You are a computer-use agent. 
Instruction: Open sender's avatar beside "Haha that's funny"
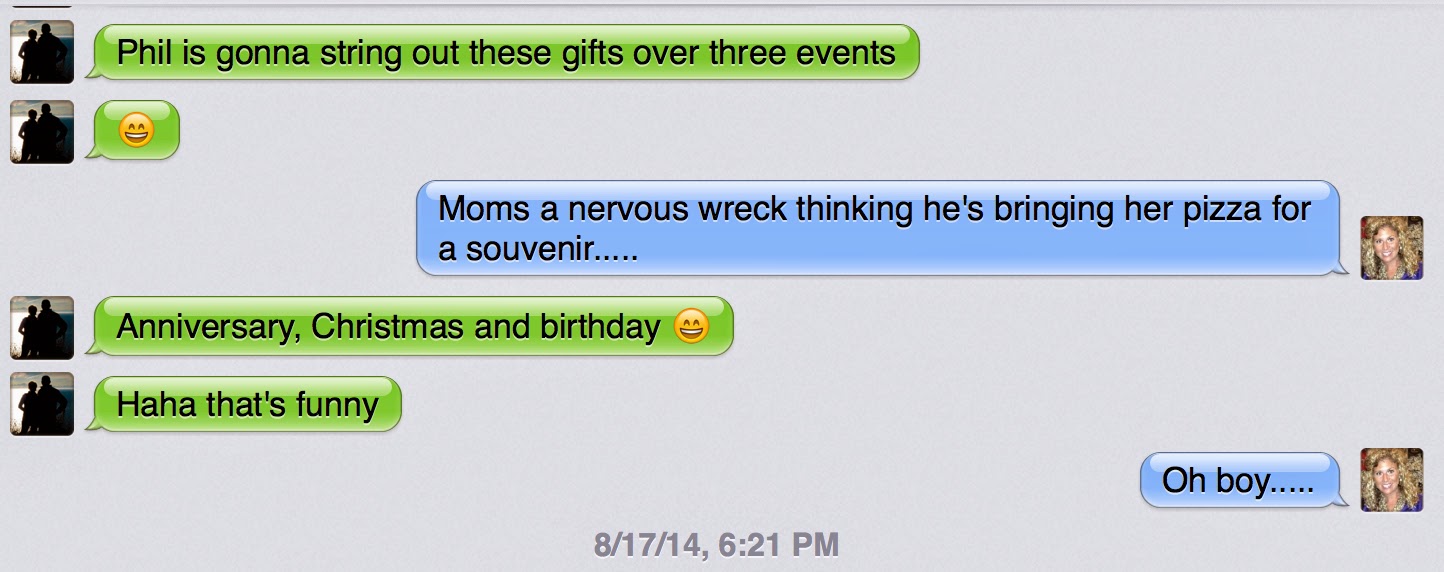[42, 403]
